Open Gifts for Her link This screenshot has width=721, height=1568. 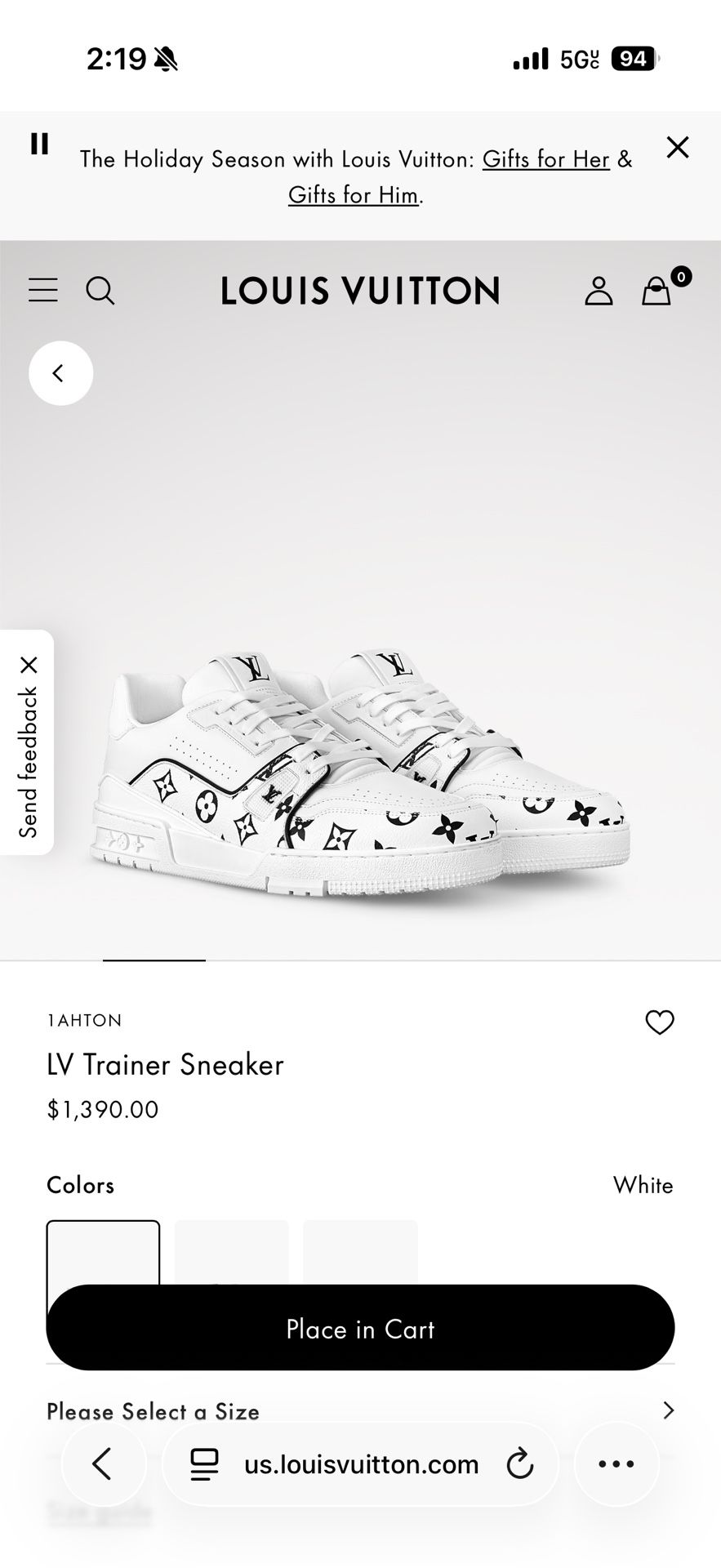point(547,160)
